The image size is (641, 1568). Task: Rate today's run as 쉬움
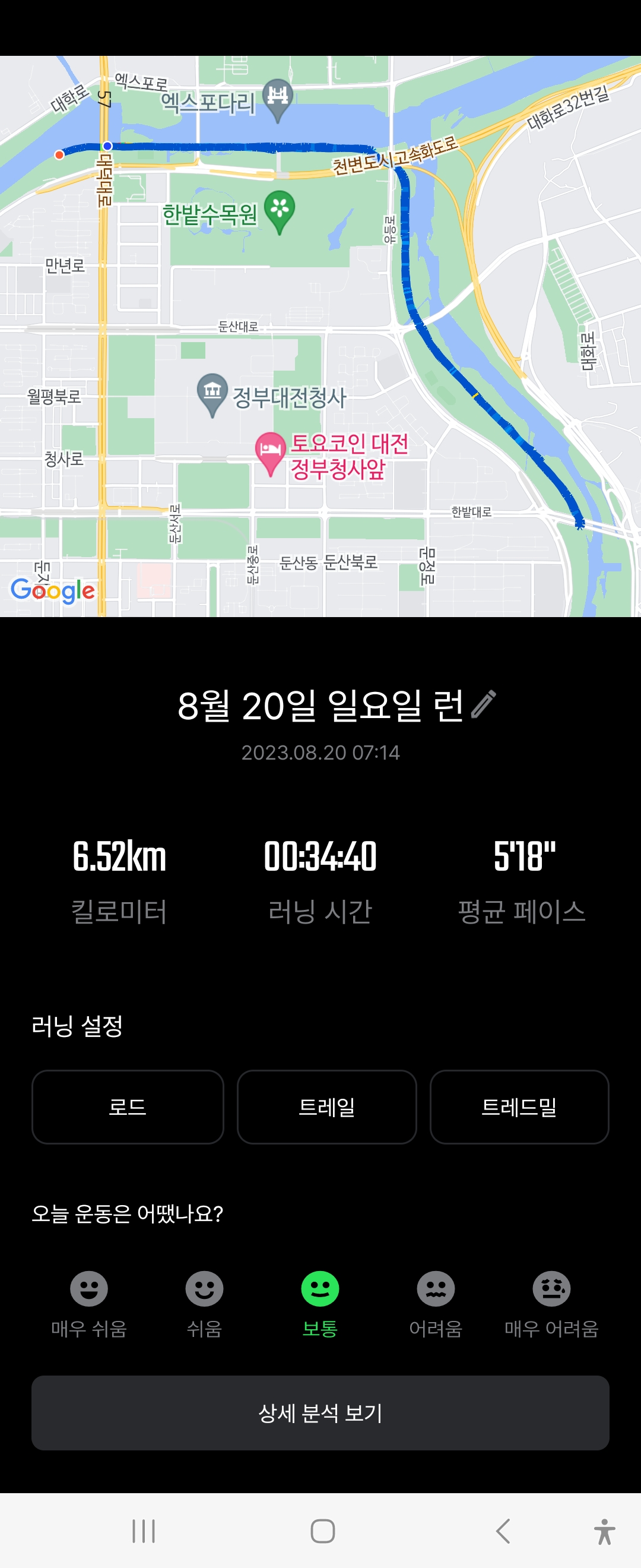(x=204, y=1289)
